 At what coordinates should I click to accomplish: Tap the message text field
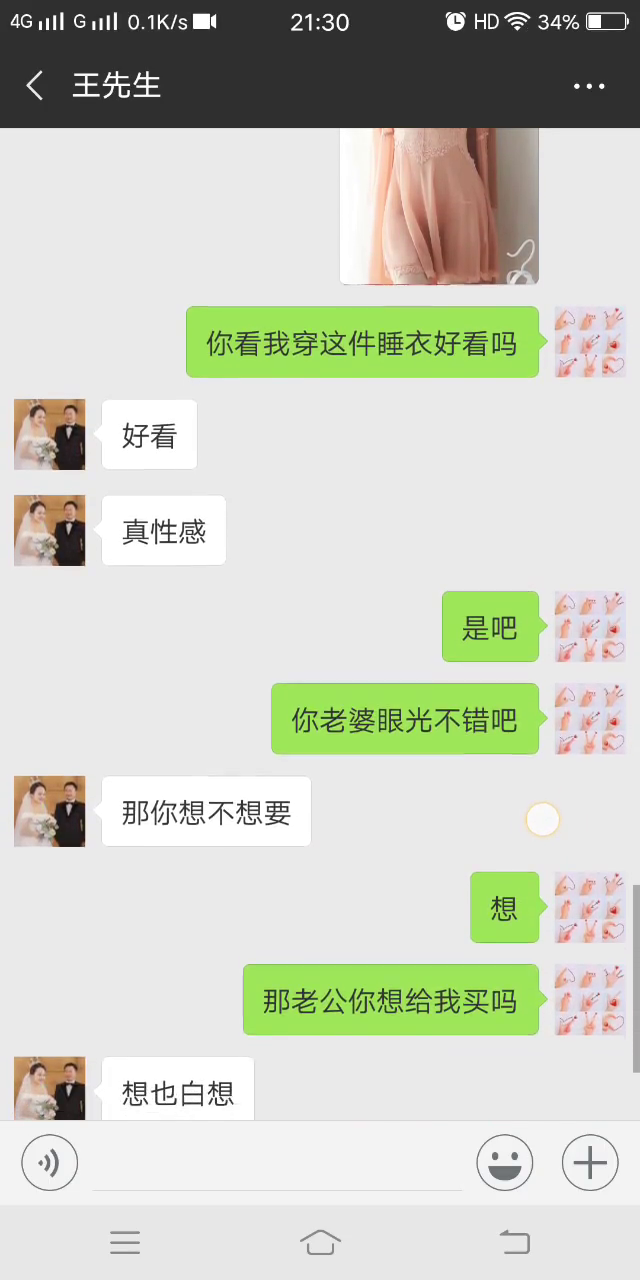pyautogui.click(x=277, y=1165)
